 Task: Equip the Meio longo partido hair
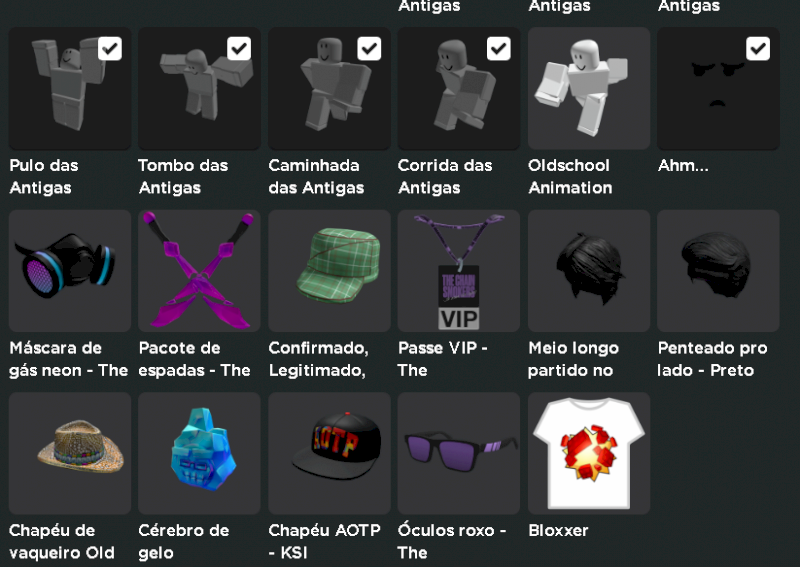588,271
